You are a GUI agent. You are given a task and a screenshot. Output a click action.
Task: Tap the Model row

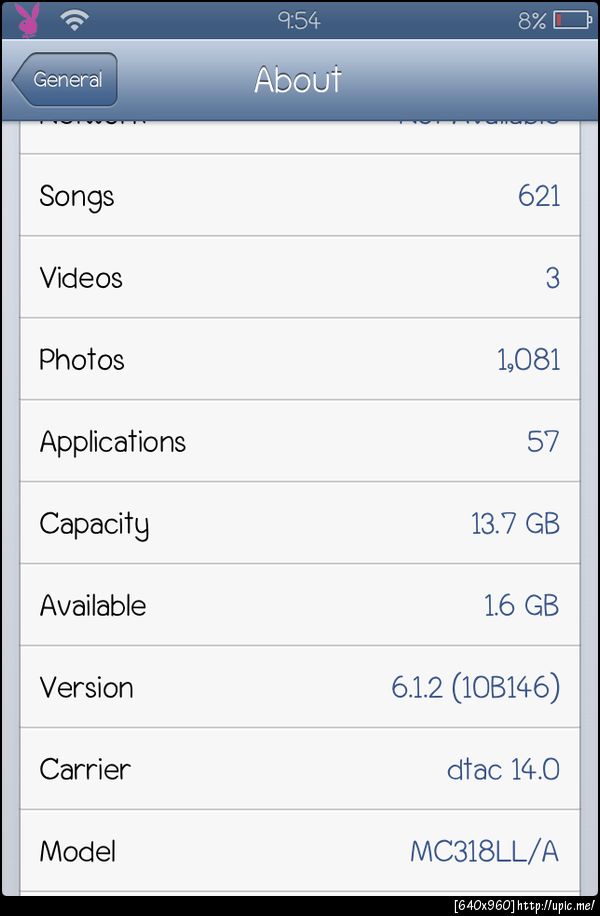pos(300,851)
